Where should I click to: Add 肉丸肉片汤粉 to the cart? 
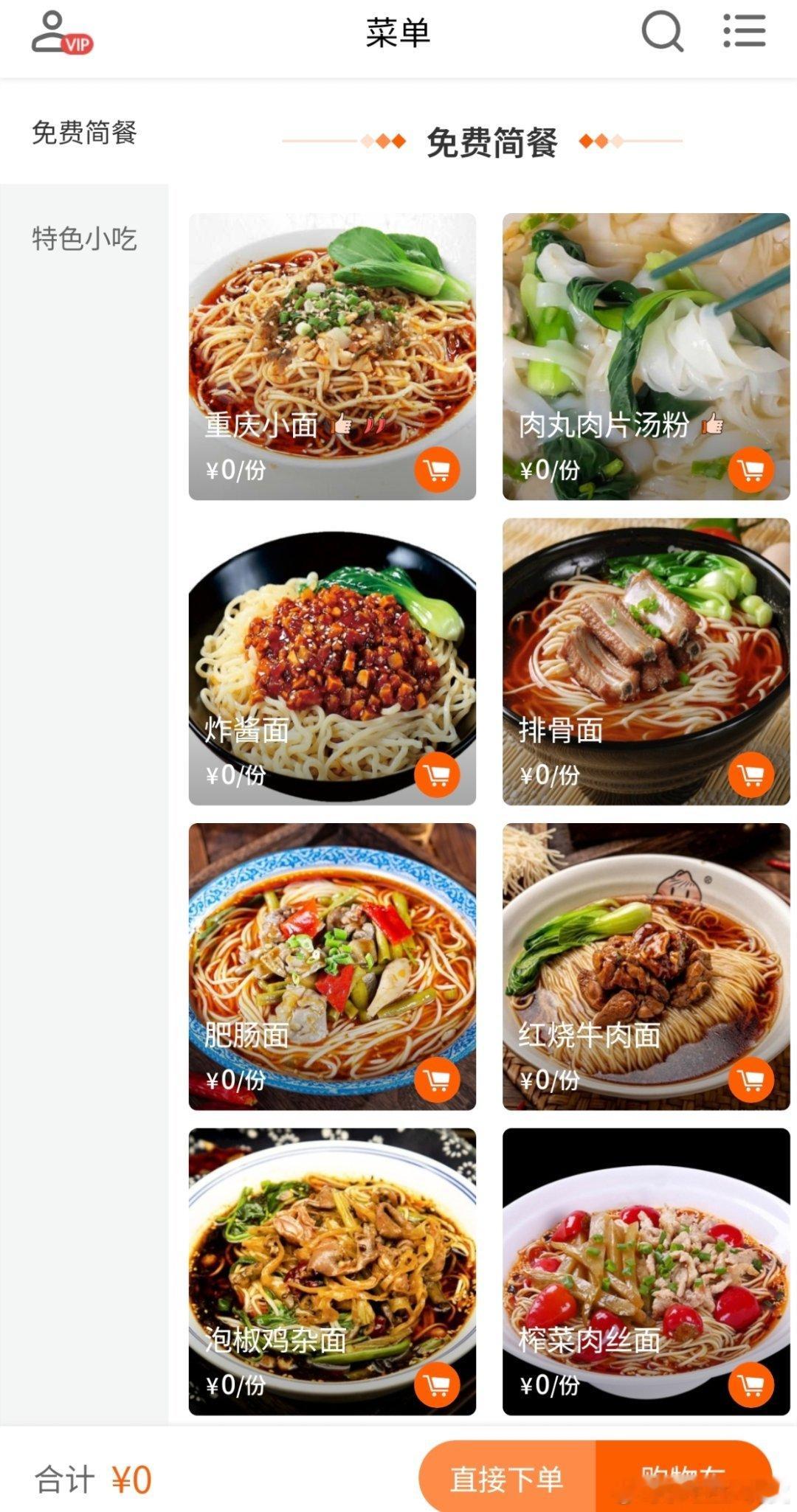751,470
